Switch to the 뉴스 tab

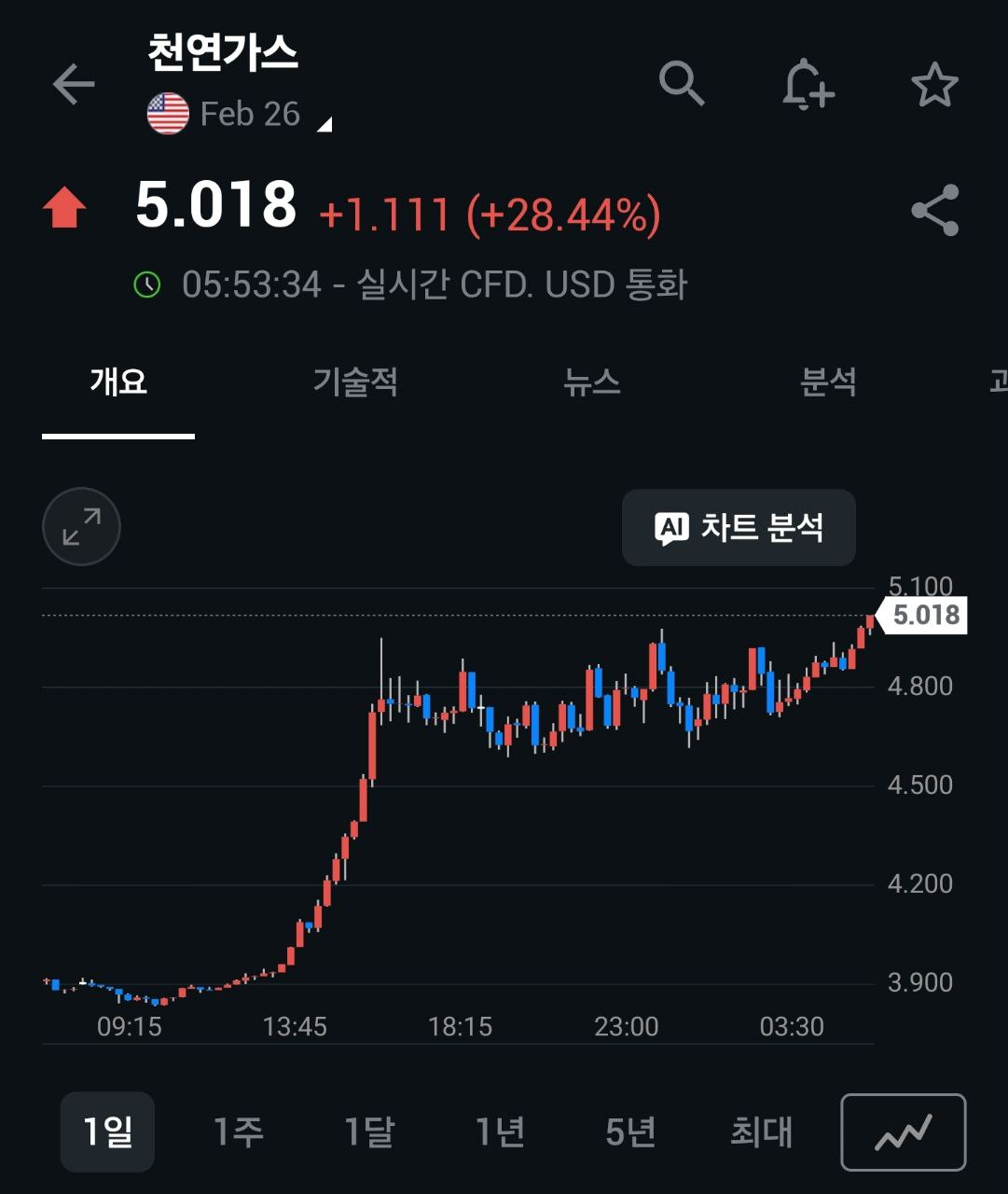click(x=591, y=382)
